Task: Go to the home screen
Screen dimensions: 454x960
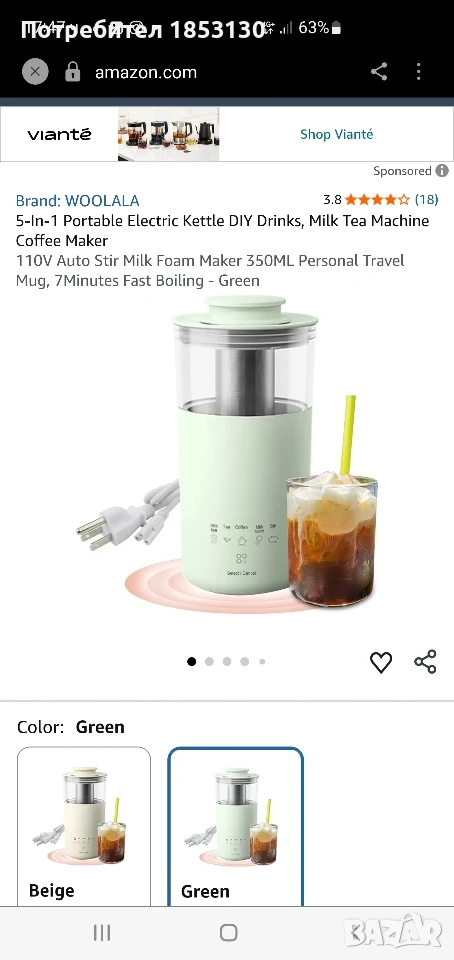Action: [x=228, y=932]
